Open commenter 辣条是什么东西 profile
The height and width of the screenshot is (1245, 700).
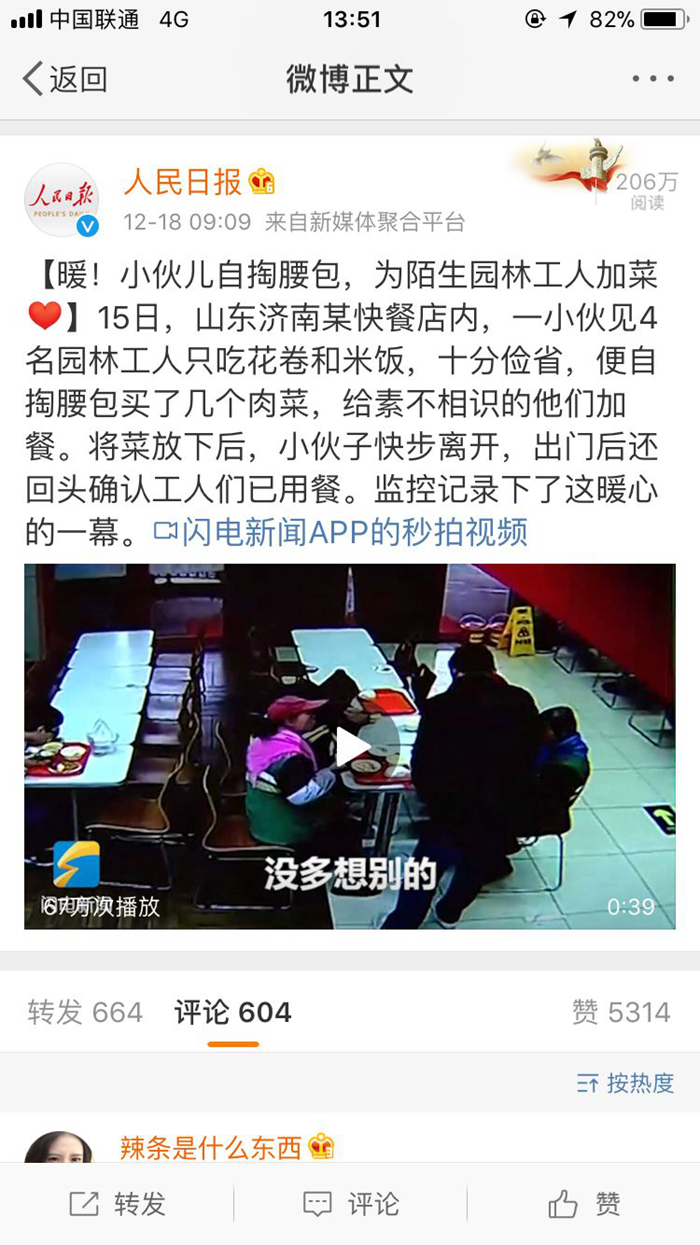tap(210, 1147)
